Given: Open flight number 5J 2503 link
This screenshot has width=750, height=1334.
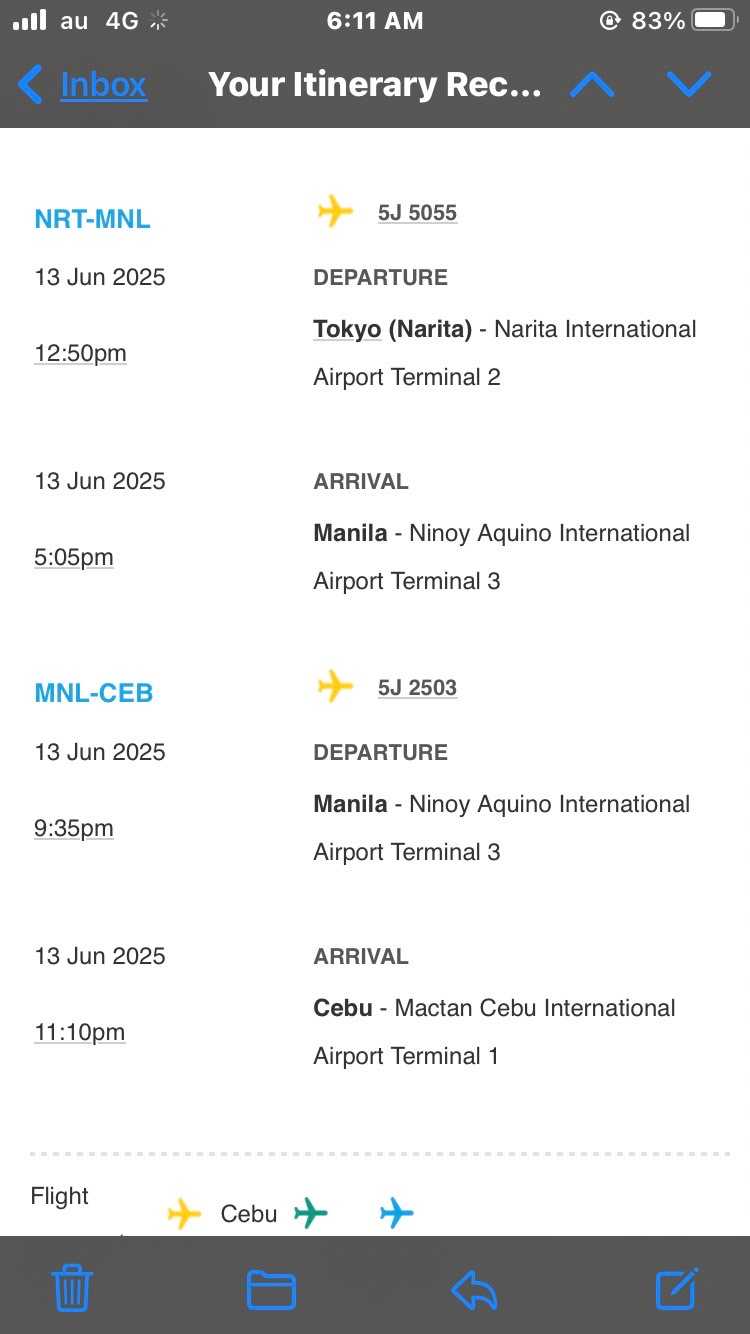Looking at the screenshot, I should tap(417, 687).
